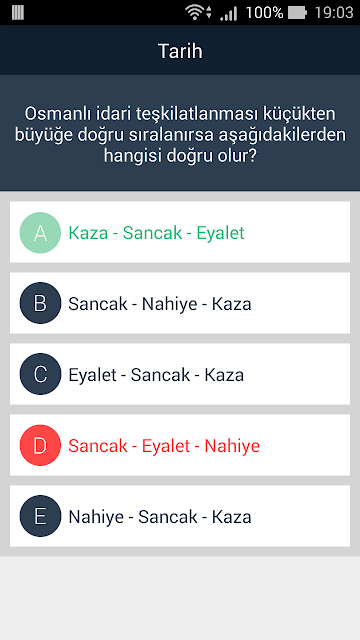
Task: Select answer A: Kaza - Sancak - Eyalet
Action: tap(180, 232)
